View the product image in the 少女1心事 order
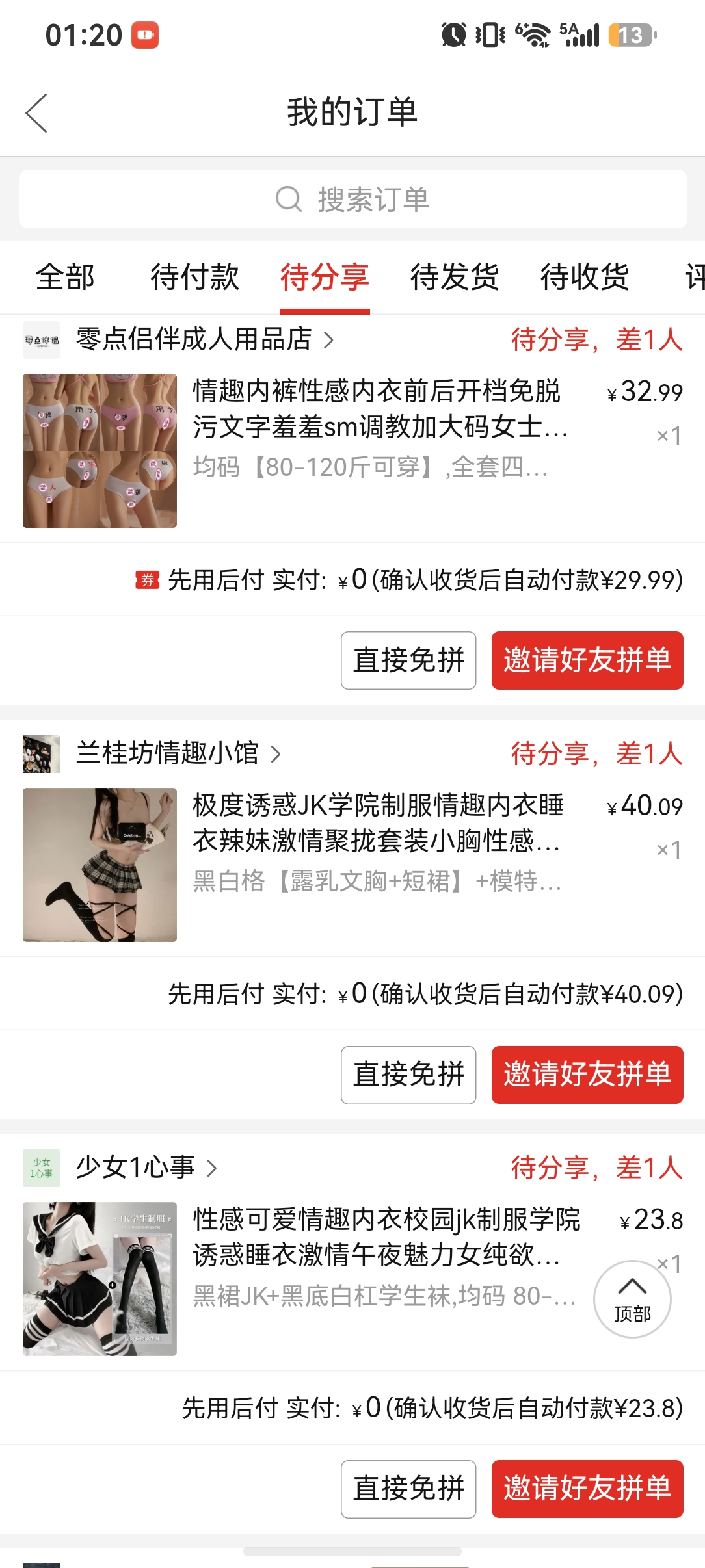 (x=100, y=1279)
